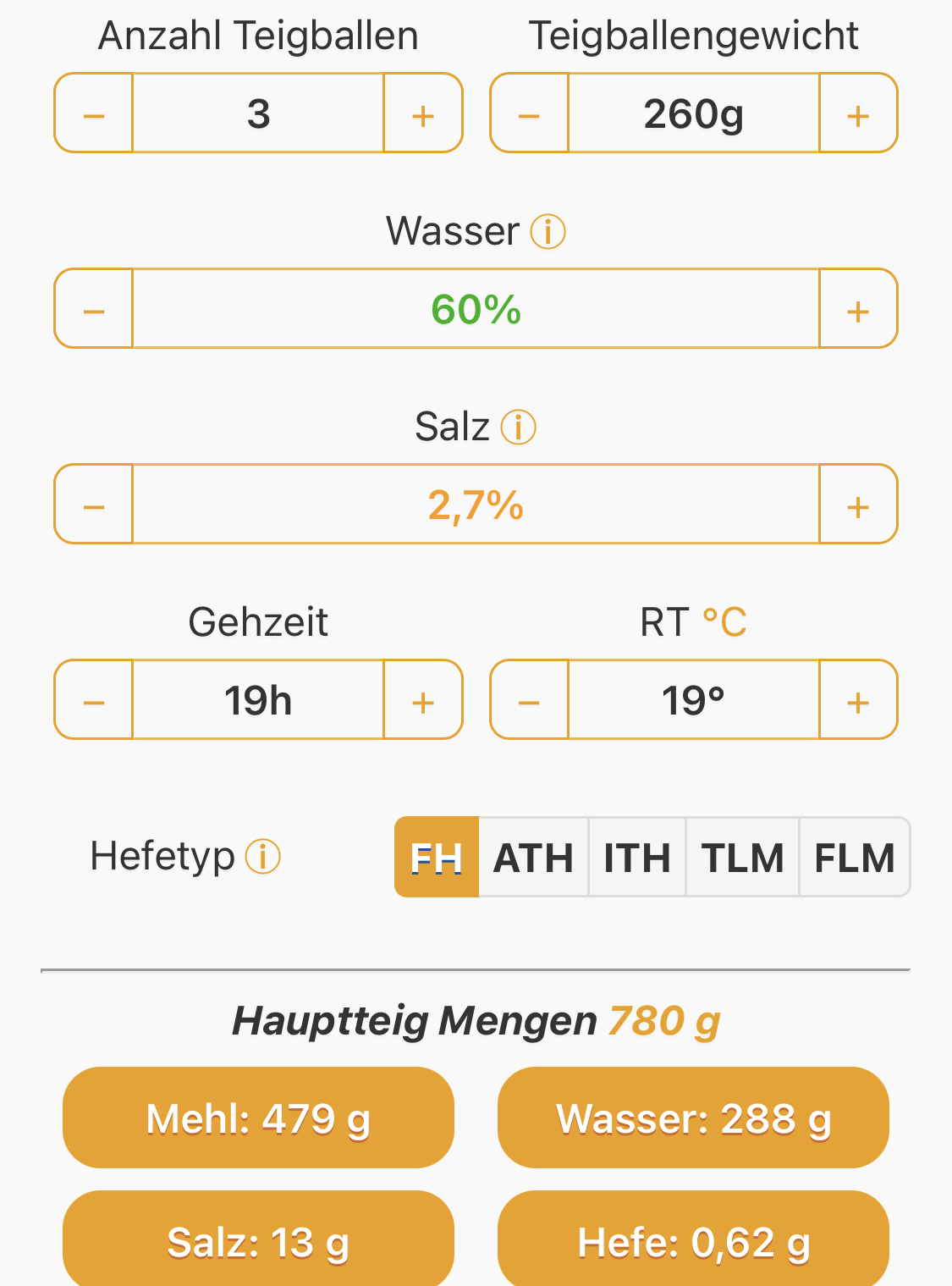The width and height of the screenshot is (952, 1286).
Task: Show info about Salz
Action: (519, 427)
